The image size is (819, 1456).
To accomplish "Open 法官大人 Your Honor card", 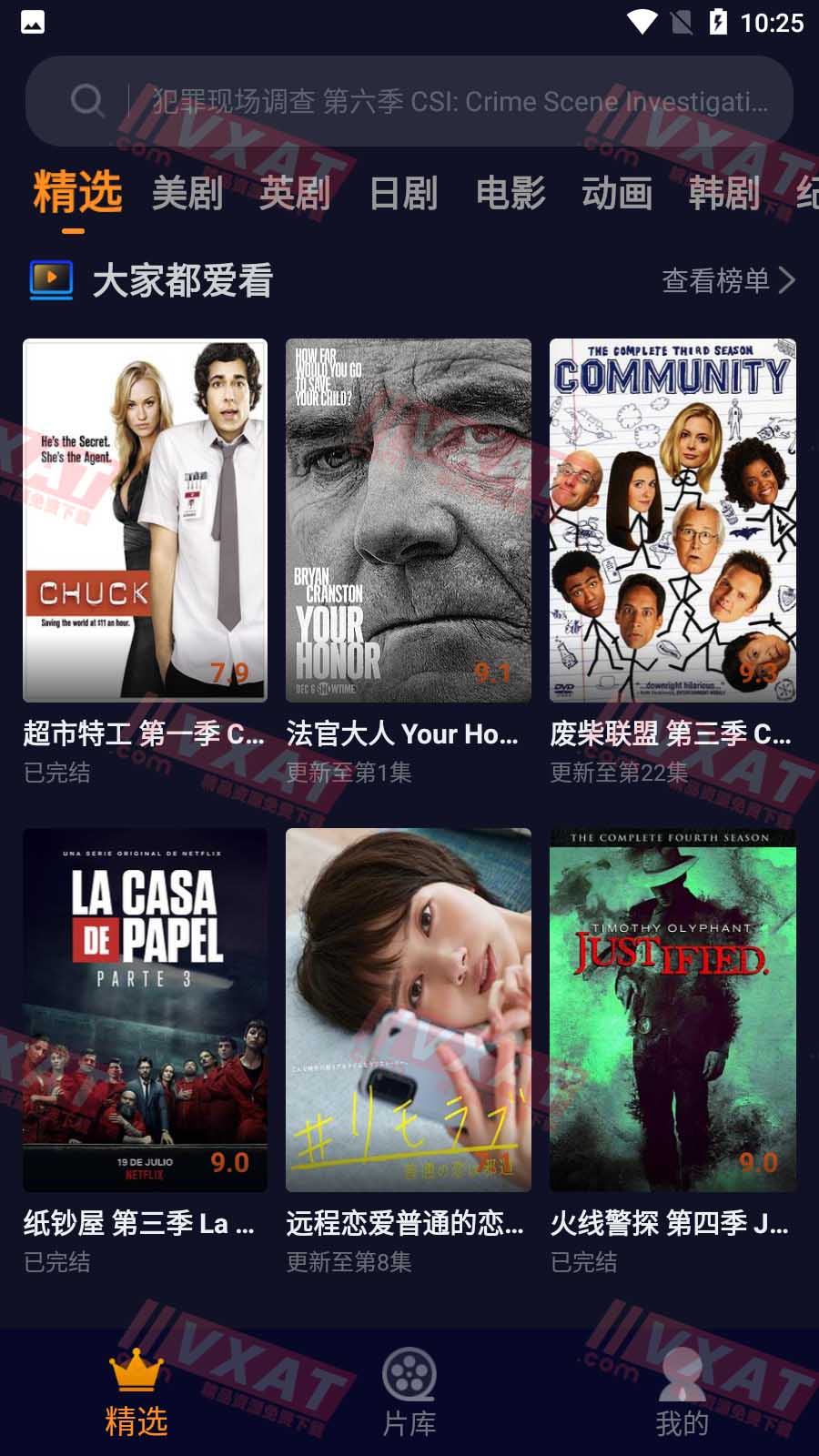I will pyautogui.click(x=409, y=520).
